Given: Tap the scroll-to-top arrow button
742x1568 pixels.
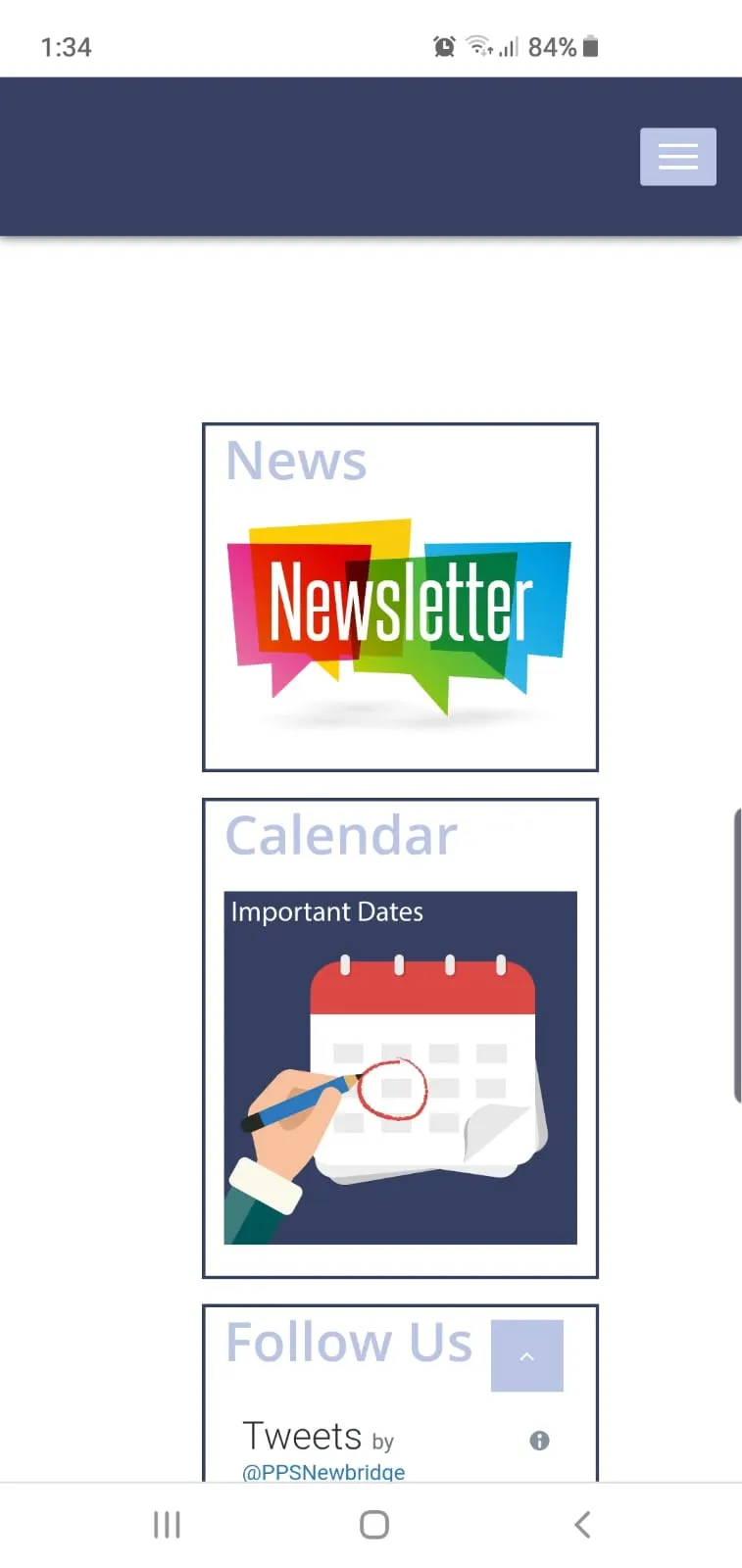Looking at the screenshot, I should 527,1355.
